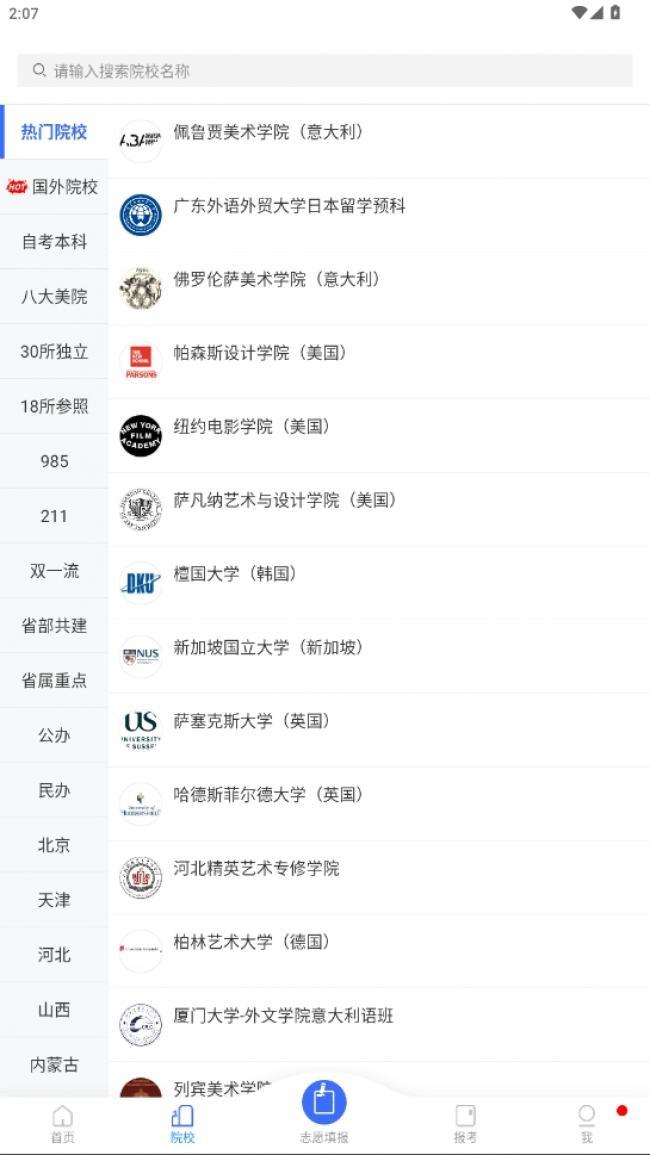Image resolution: width=650 pixels, height=1155 pixels.
Task: Select the 自考本科 category
Action: click(x=54, y=242)
